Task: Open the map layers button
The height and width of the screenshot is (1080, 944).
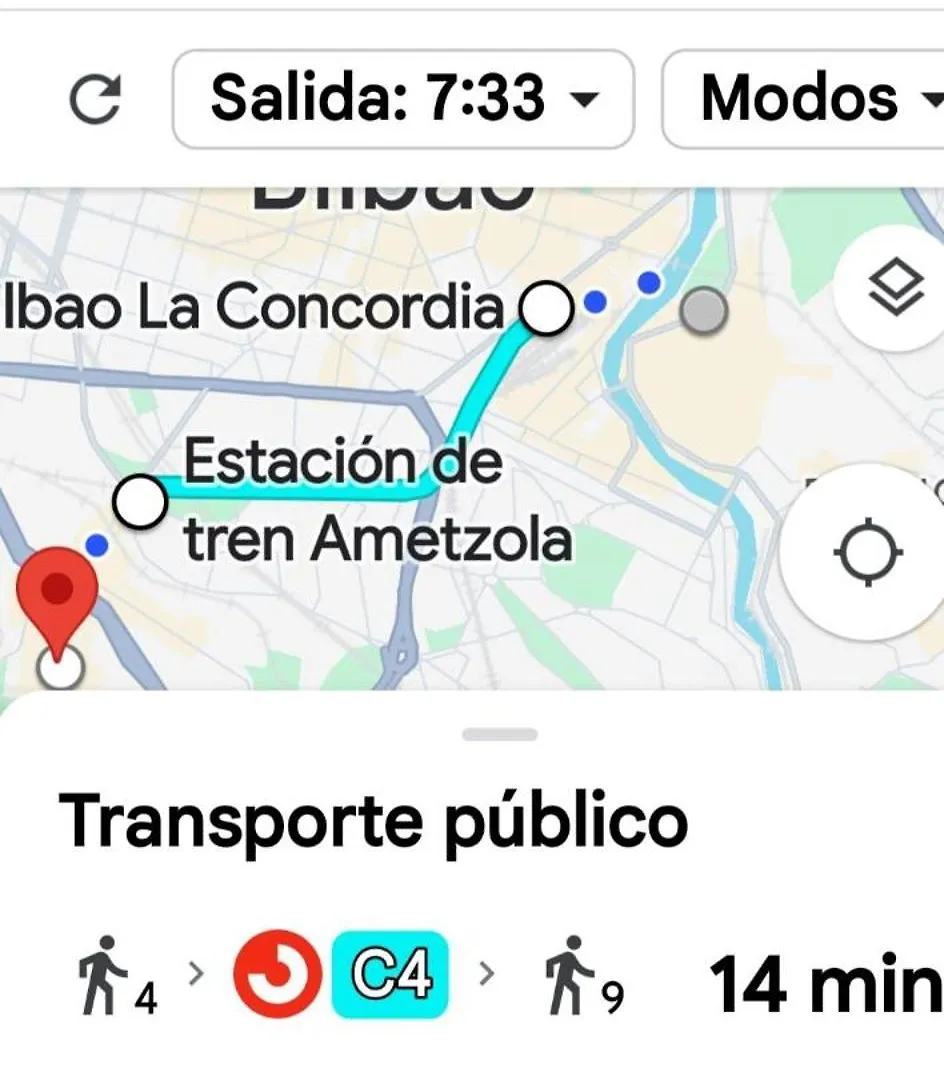Action: point(895,289)
